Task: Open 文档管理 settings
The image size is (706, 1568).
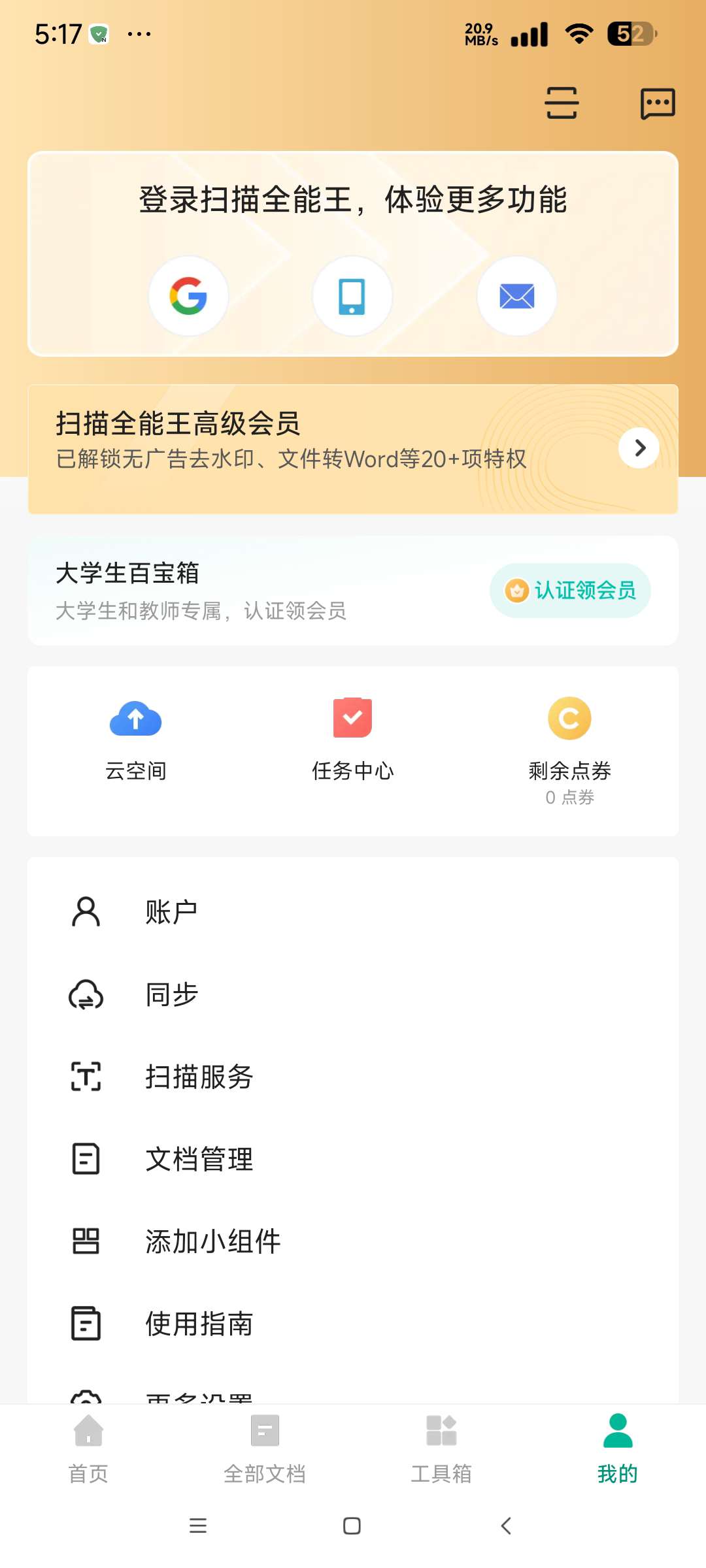Action: pyautogui.click(x=353, y=1159)
